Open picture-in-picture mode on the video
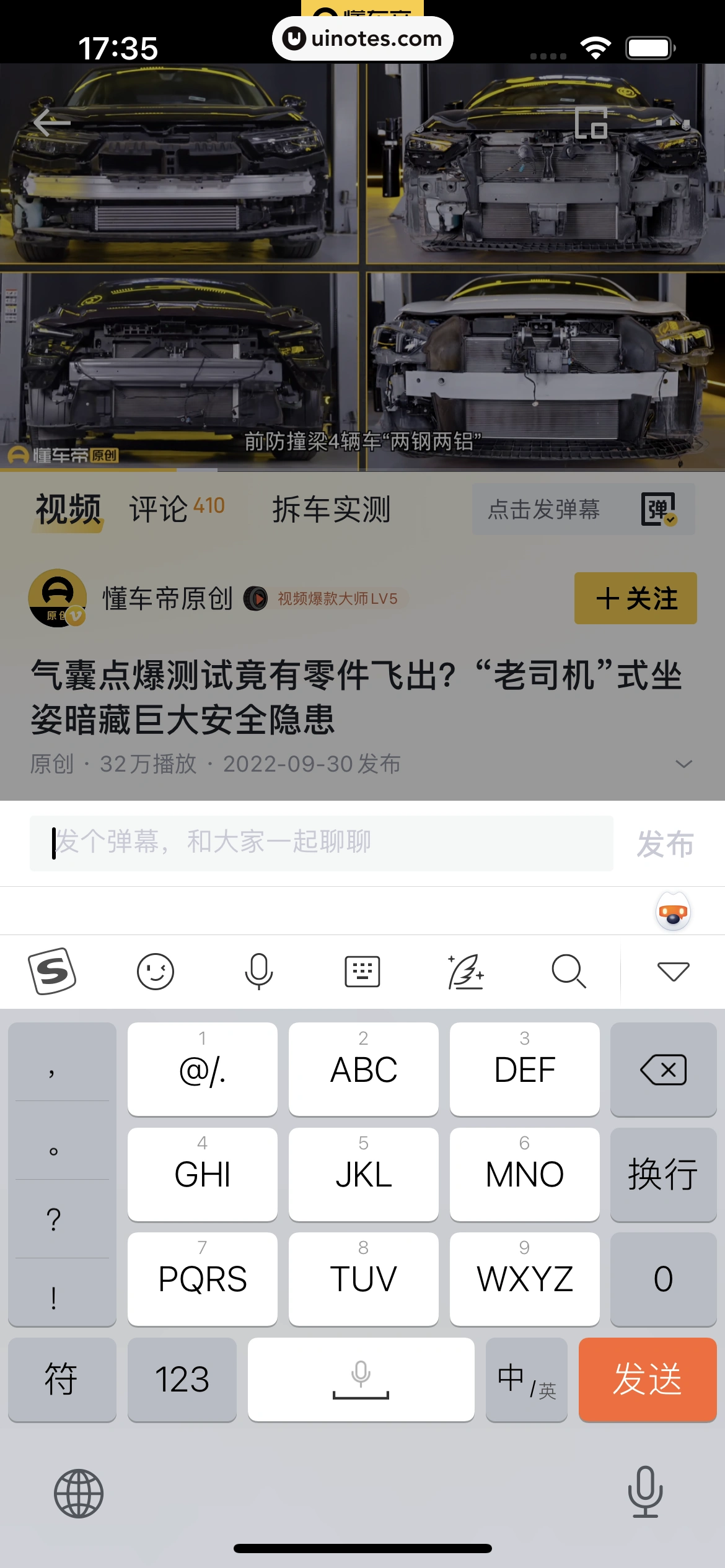Screen dimensions: 725x1568 pos(590,123)
